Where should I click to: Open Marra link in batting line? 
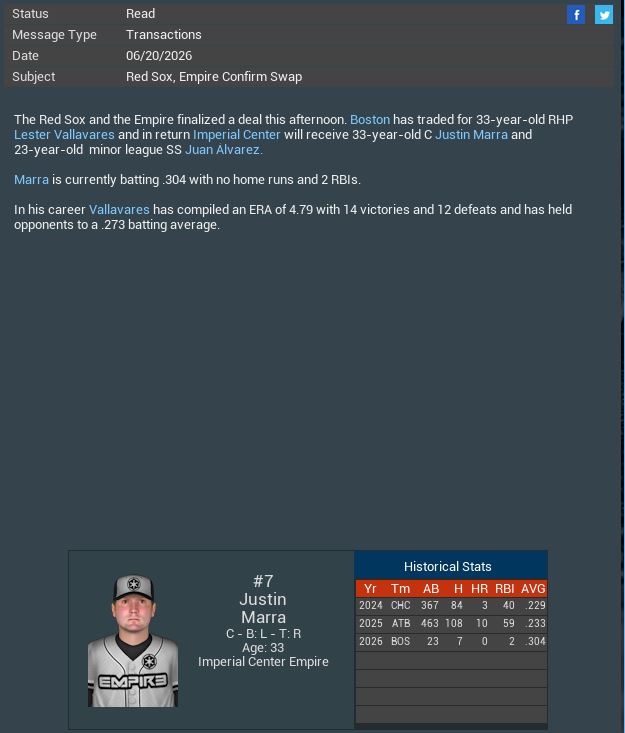31,180
